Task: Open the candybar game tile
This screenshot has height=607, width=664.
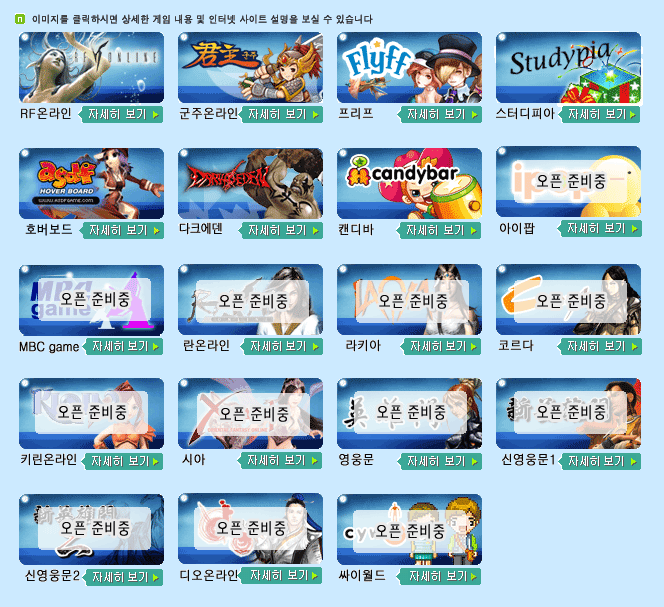Action: tap(409, 183)
